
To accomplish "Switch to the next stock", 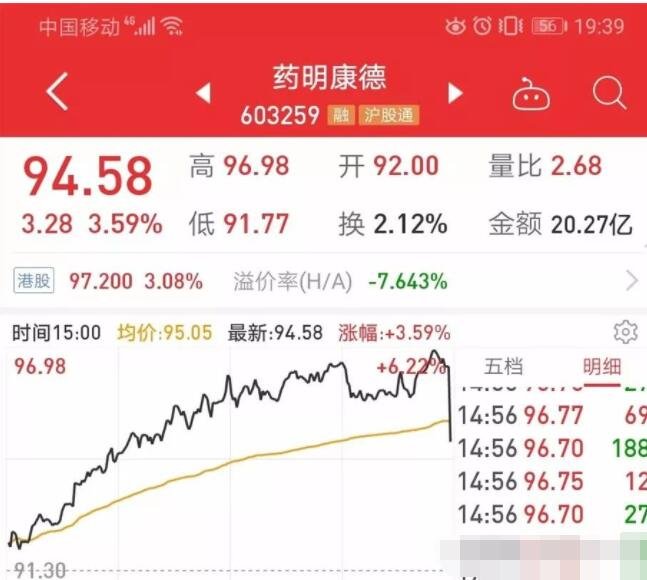I will [x=455, y=94].
